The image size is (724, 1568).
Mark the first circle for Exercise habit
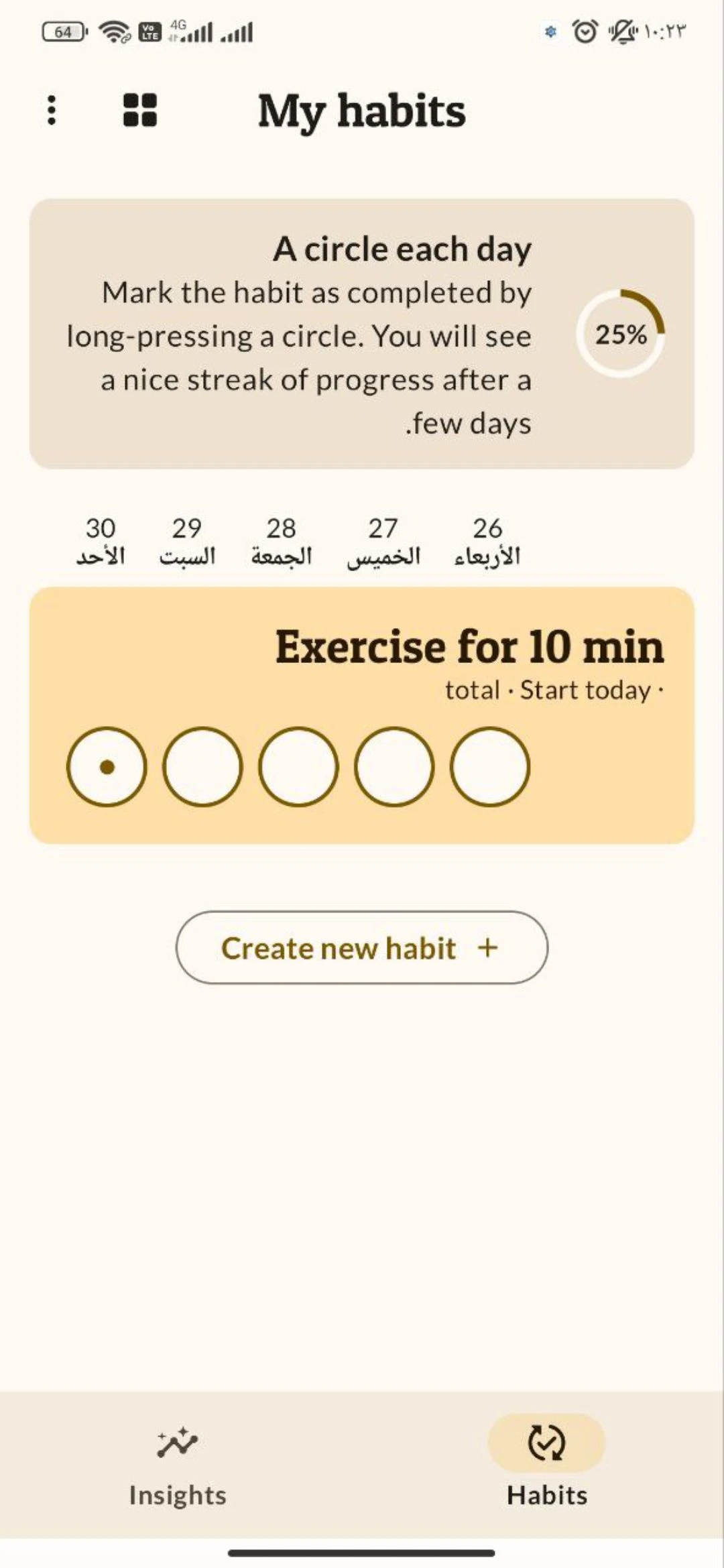[107, 767]
